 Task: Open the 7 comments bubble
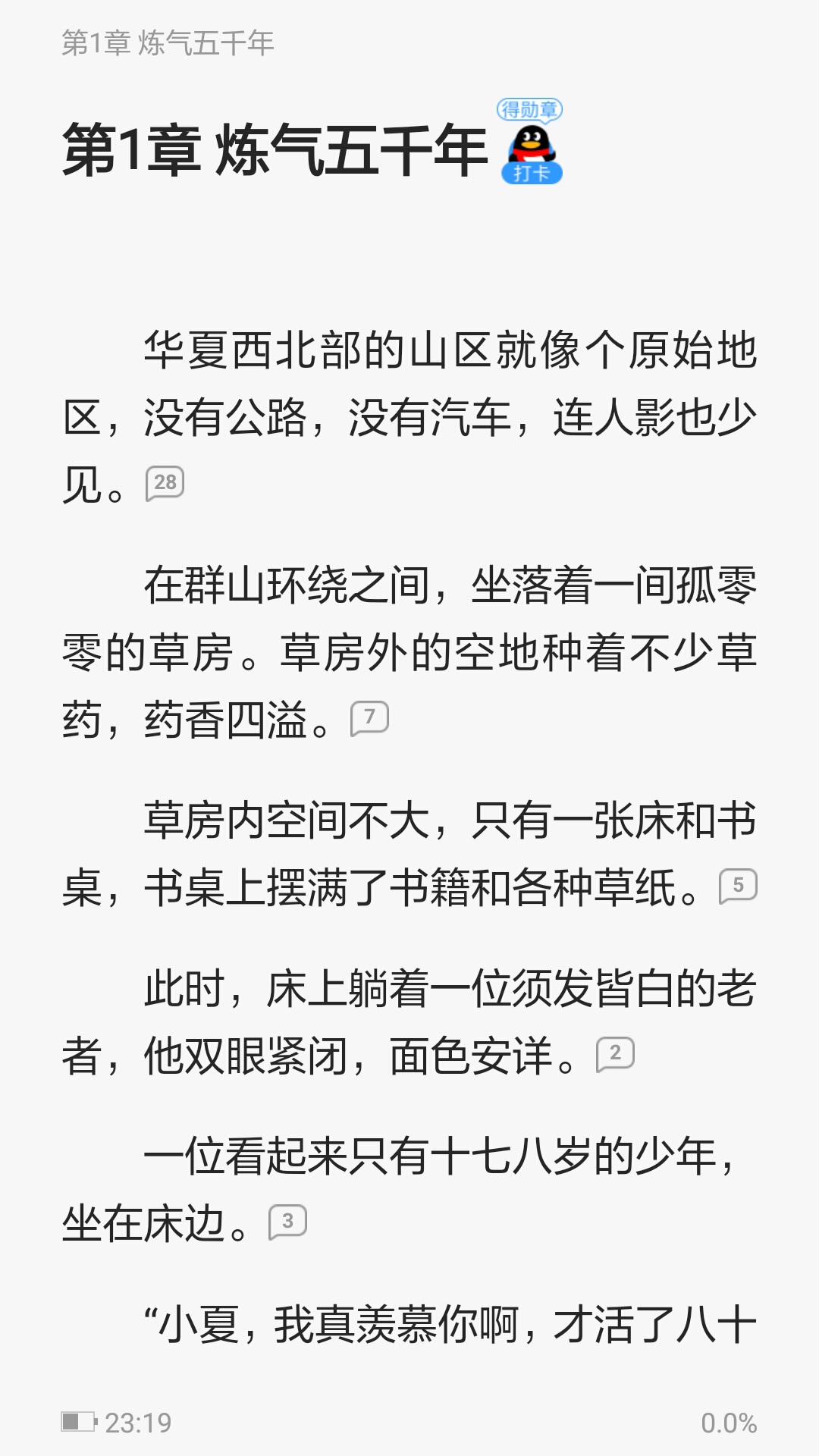369,717
